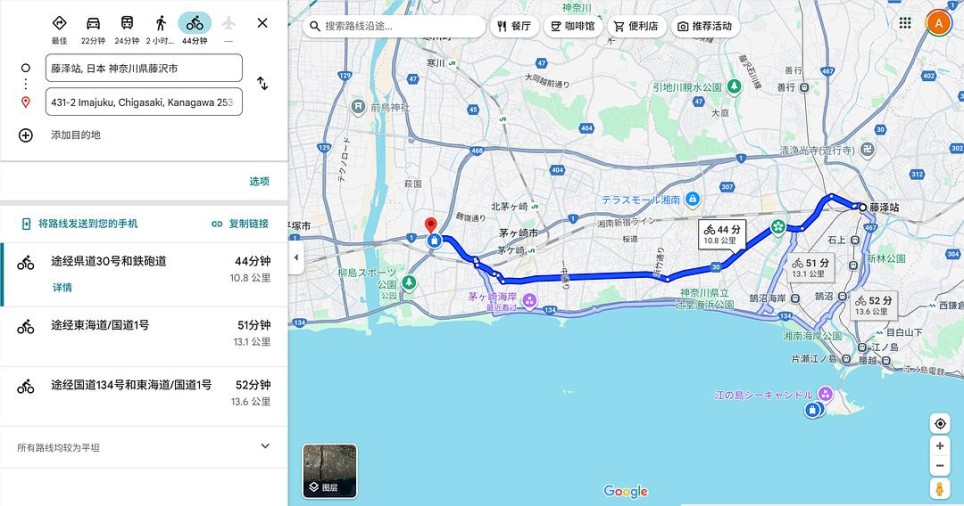Edit starting point 藤泽站 field
This screenshot has width=964, height=506.
(143, 68)
